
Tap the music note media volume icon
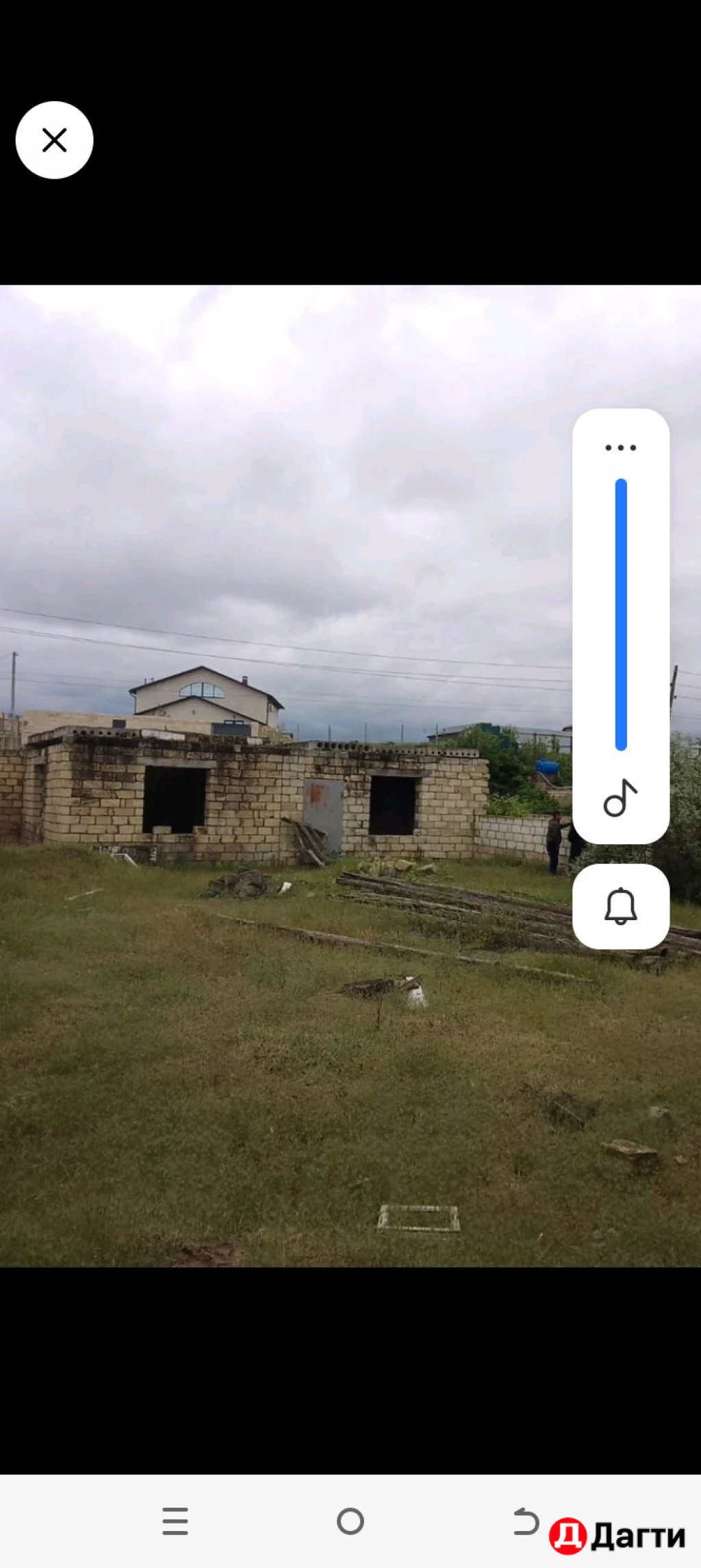(x=620, y=798)
